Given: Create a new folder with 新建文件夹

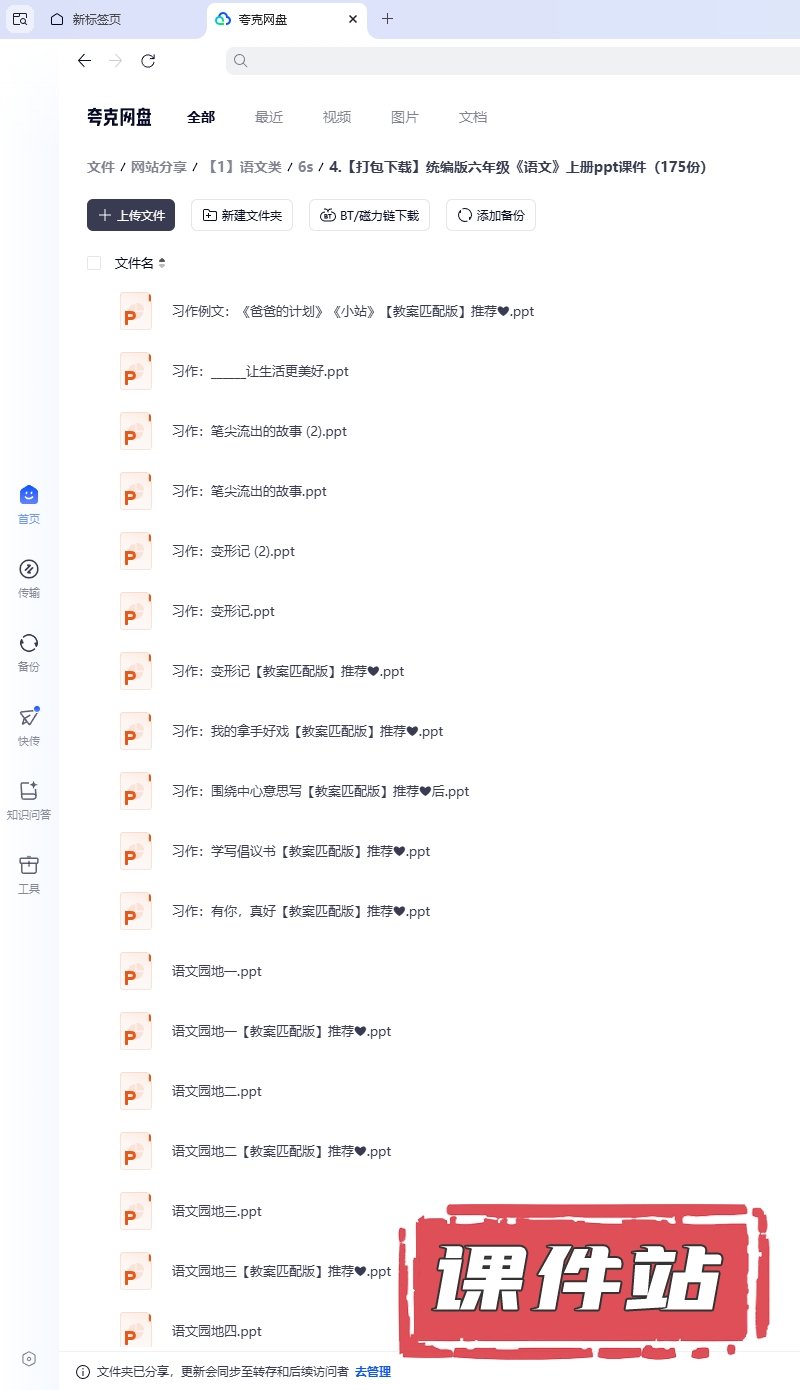Looking at the screenshot, I should point(241,215).
